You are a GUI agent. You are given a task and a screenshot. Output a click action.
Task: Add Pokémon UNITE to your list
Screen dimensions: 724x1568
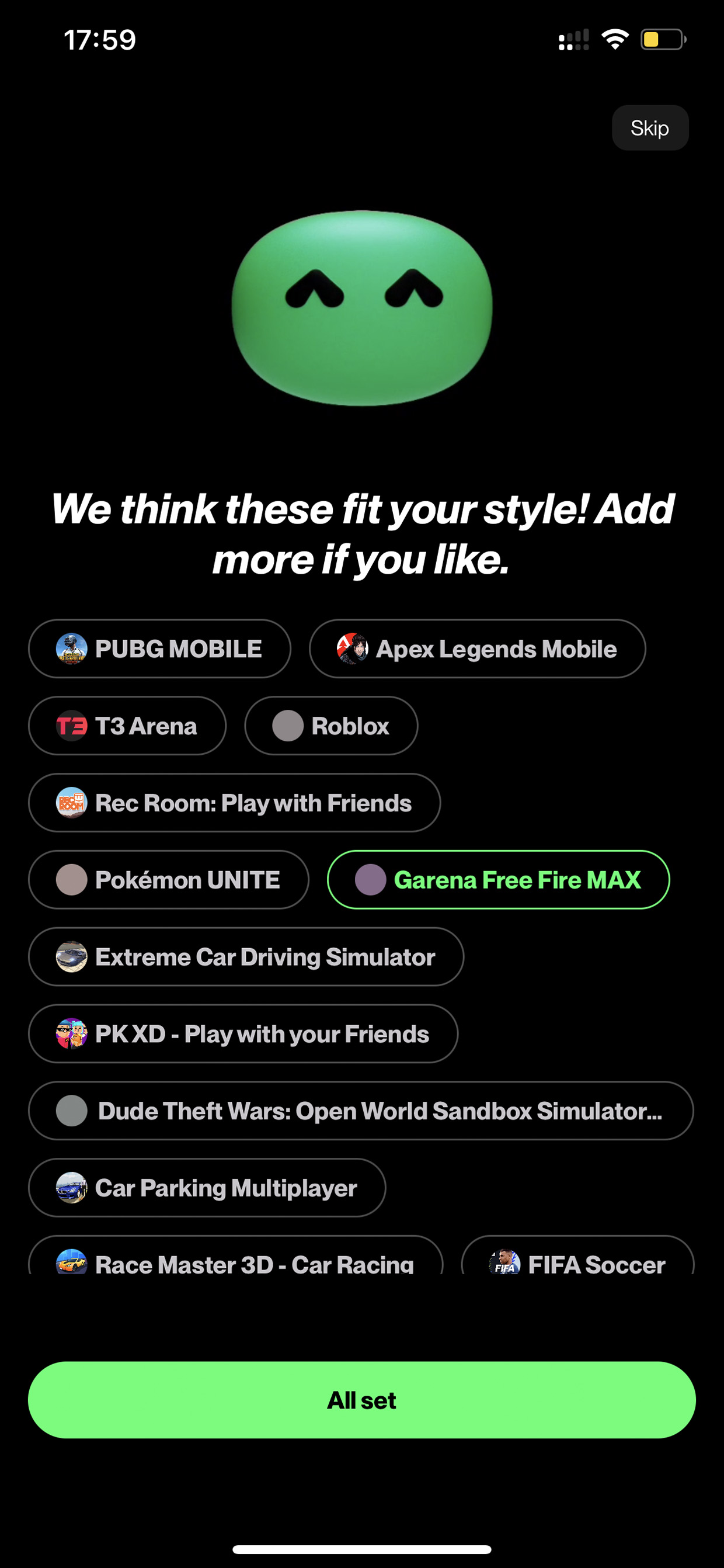pyautogui.click(x=169, y=880)
